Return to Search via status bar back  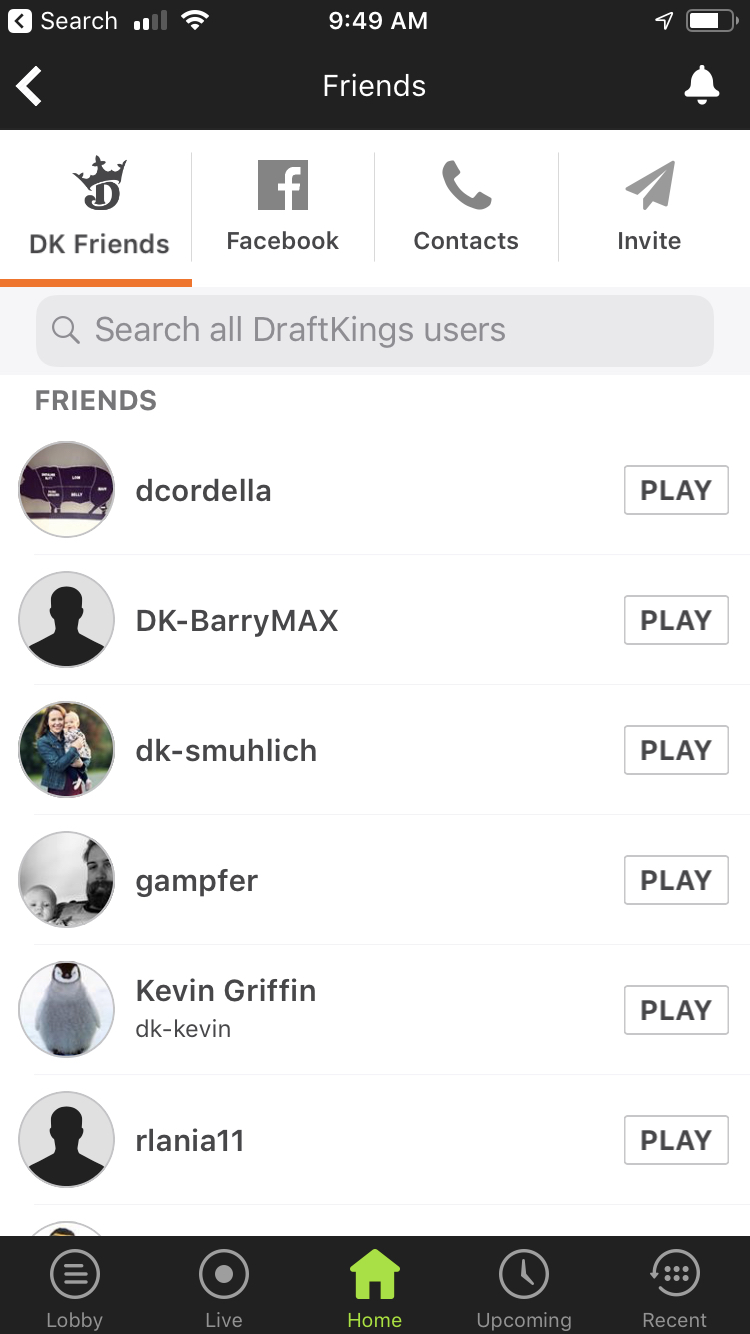(x=62, y=21)
